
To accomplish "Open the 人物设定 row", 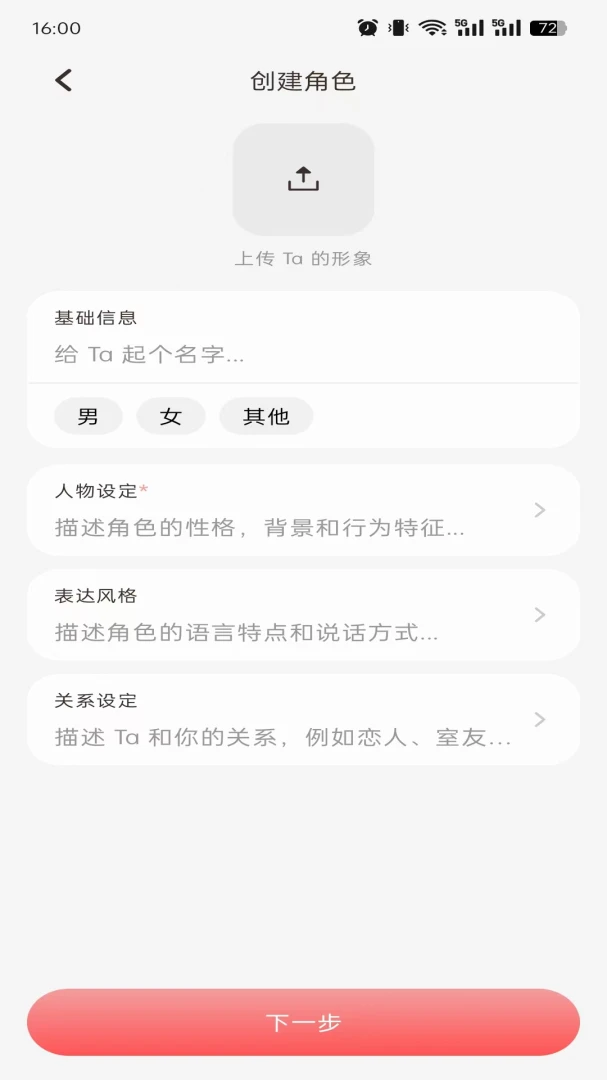I will [303, 510].
